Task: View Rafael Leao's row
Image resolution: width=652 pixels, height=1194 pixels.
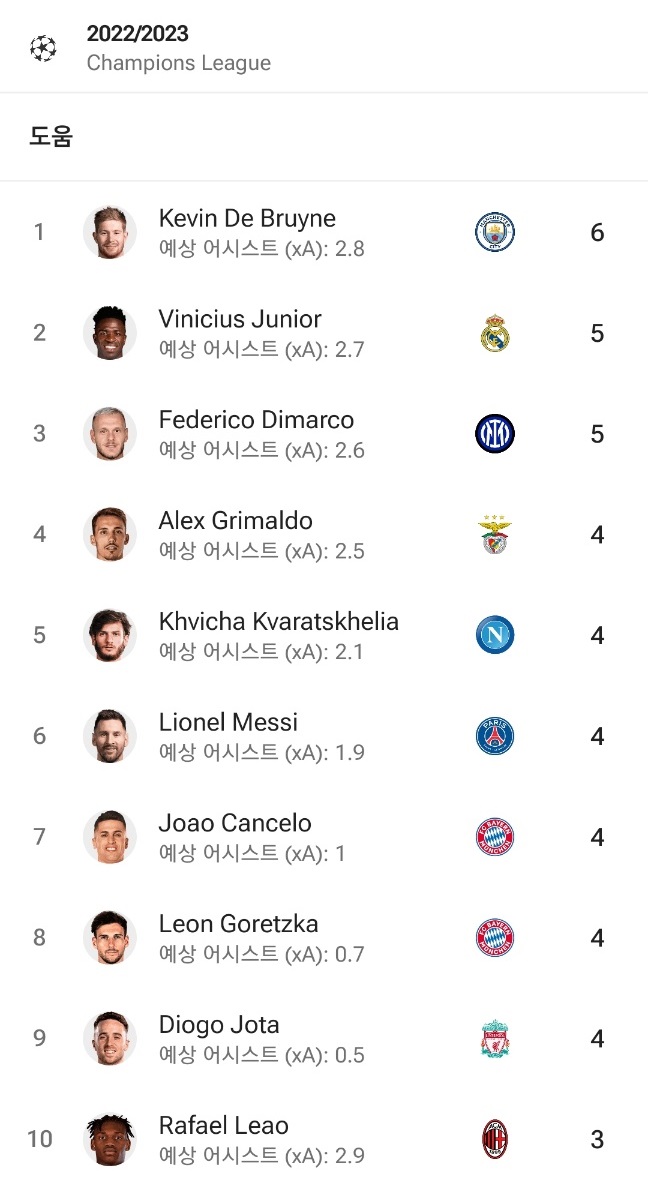Action: tap(326, 1139)
